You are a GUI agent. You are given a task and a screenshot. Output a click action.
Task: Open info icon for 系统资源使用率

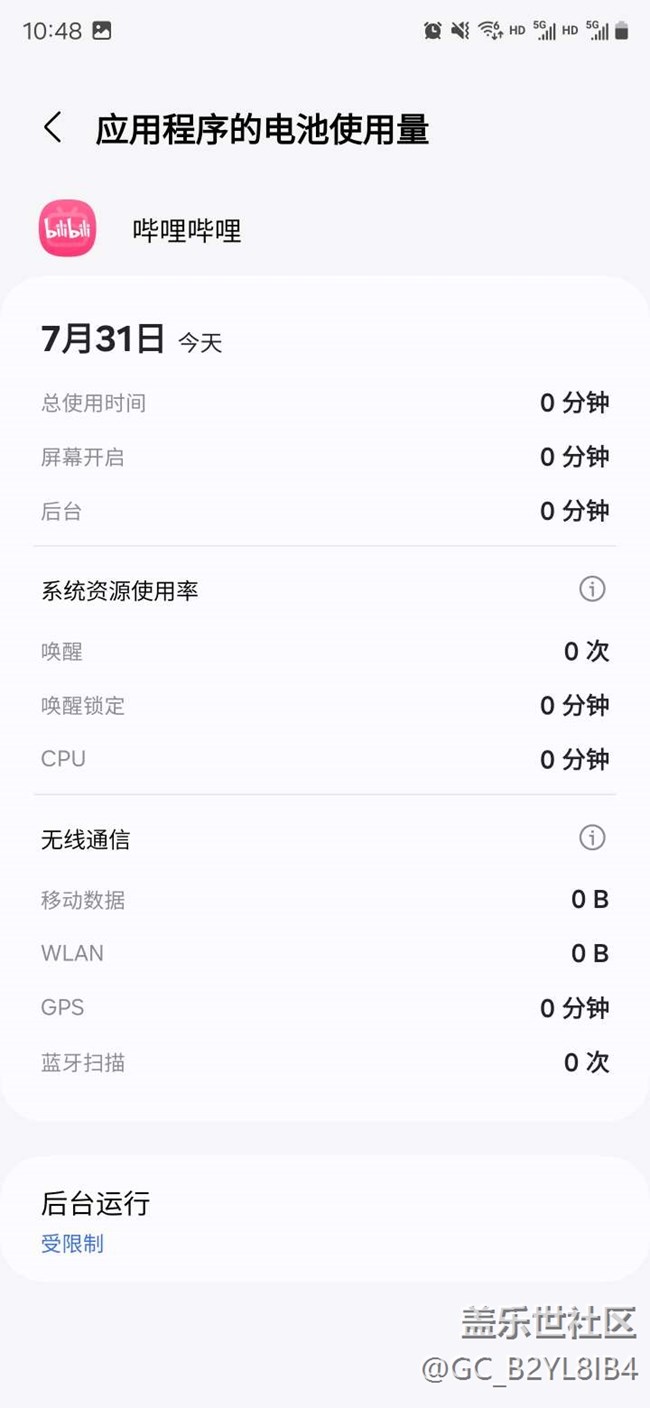592,590
